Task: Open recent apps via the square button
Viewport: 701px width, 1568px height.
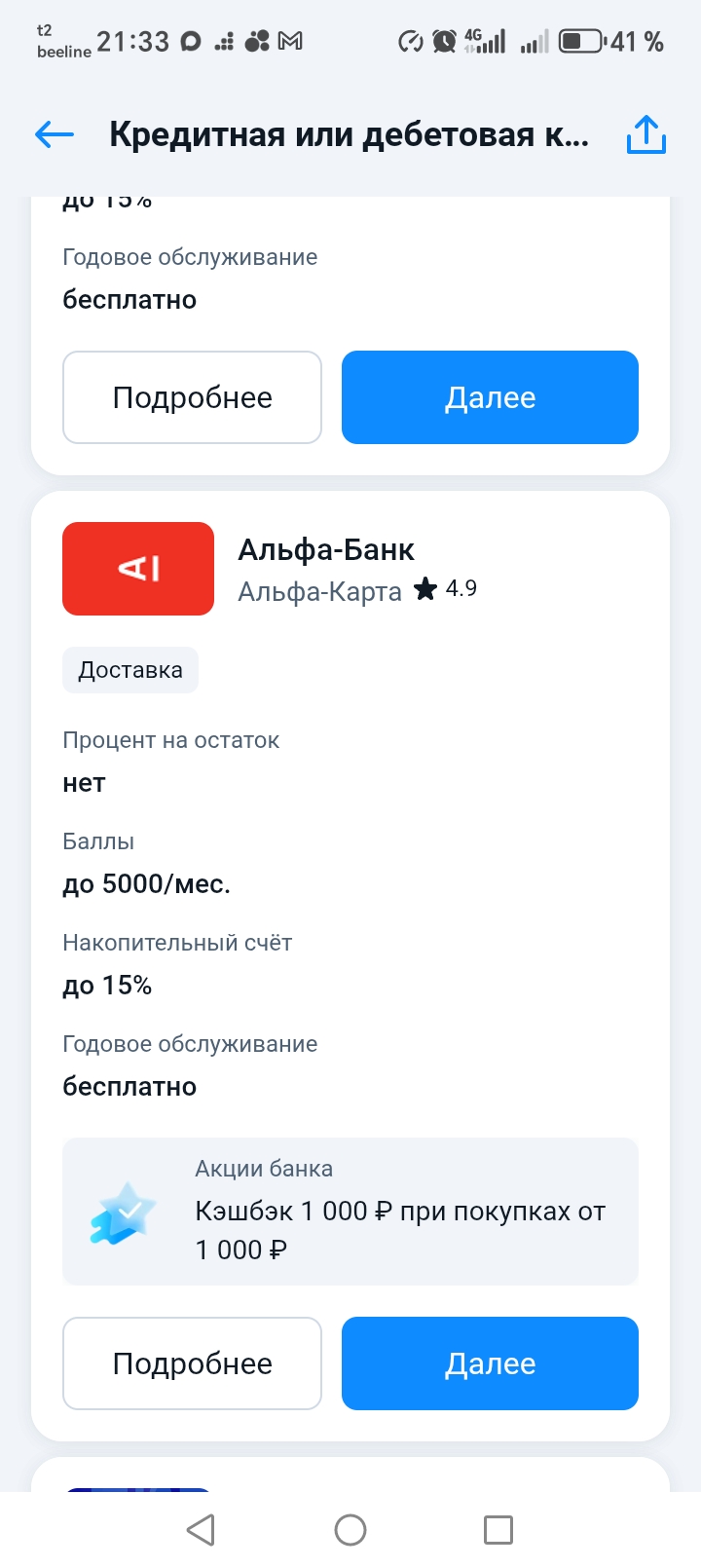Action: [498, 1530]
